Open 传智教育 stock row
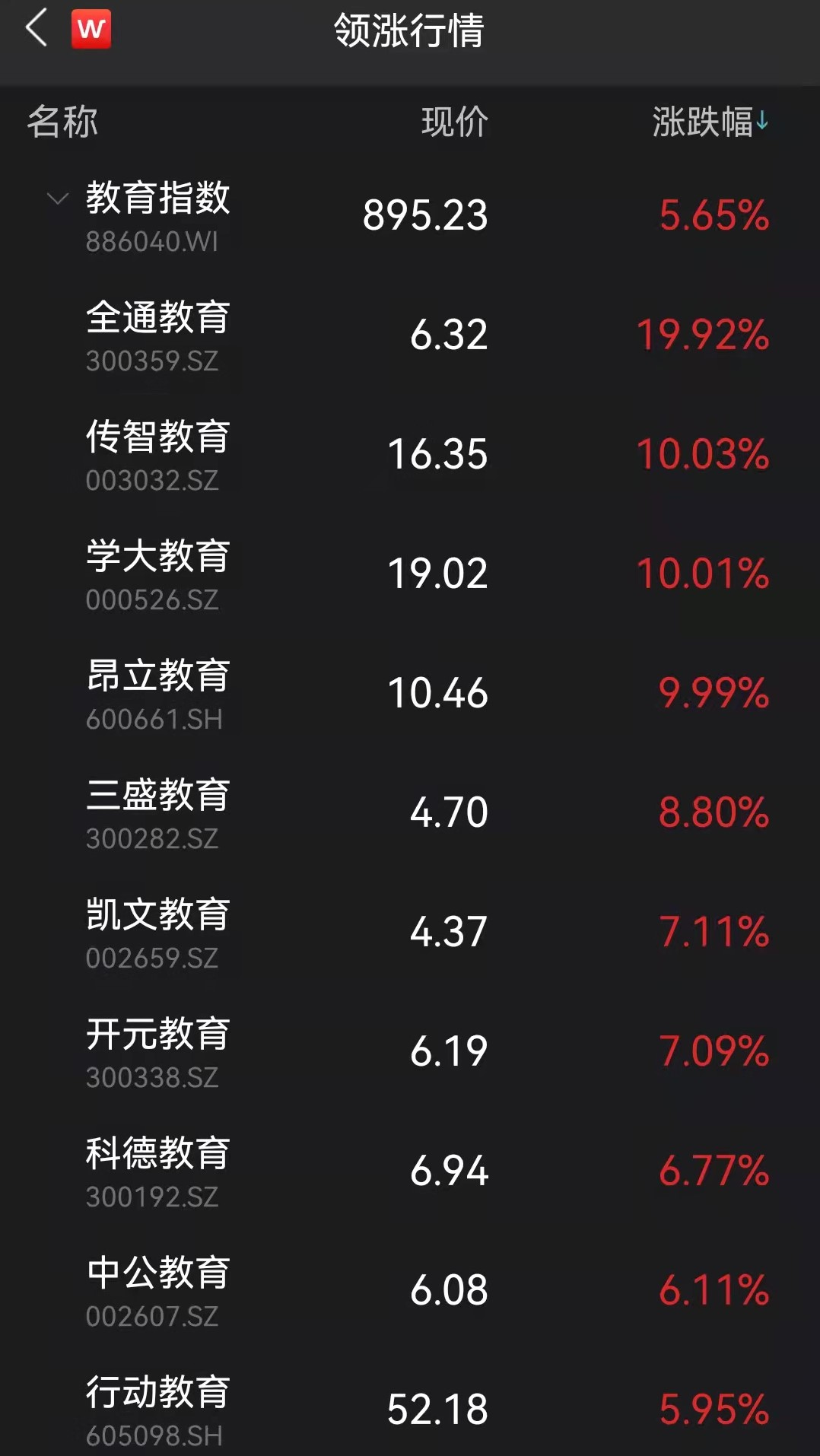The image size is (820, 1456). pos(410,455)
